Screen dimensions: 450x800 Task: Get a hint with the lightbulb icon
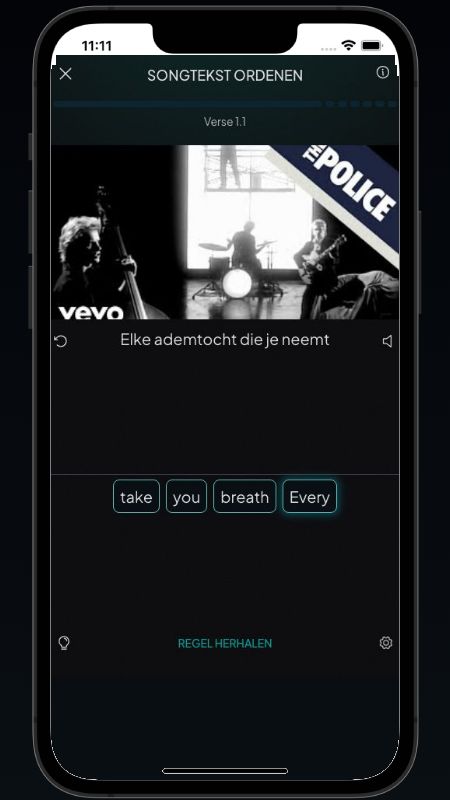(64, 643)
